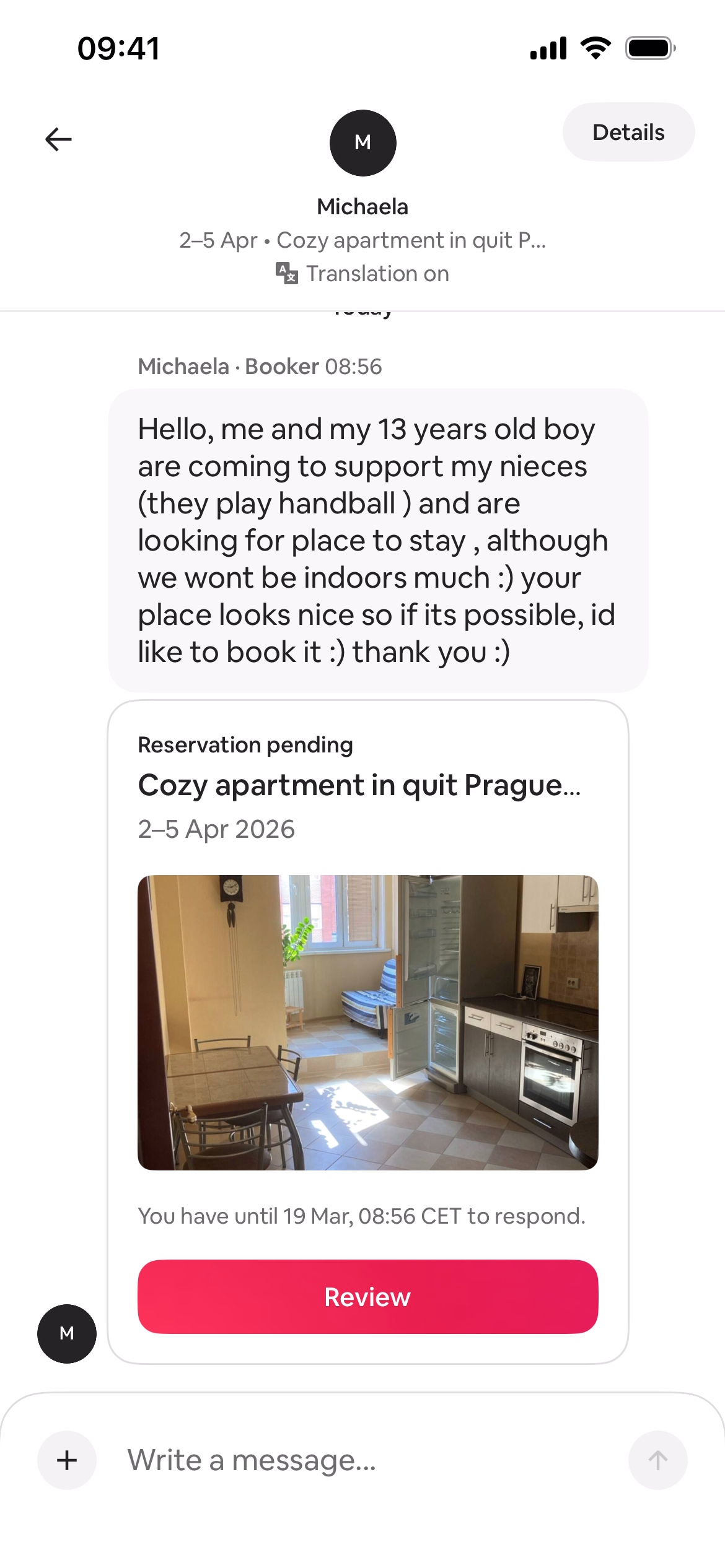Go back using the arrow icon

click(x=59, y=139)
